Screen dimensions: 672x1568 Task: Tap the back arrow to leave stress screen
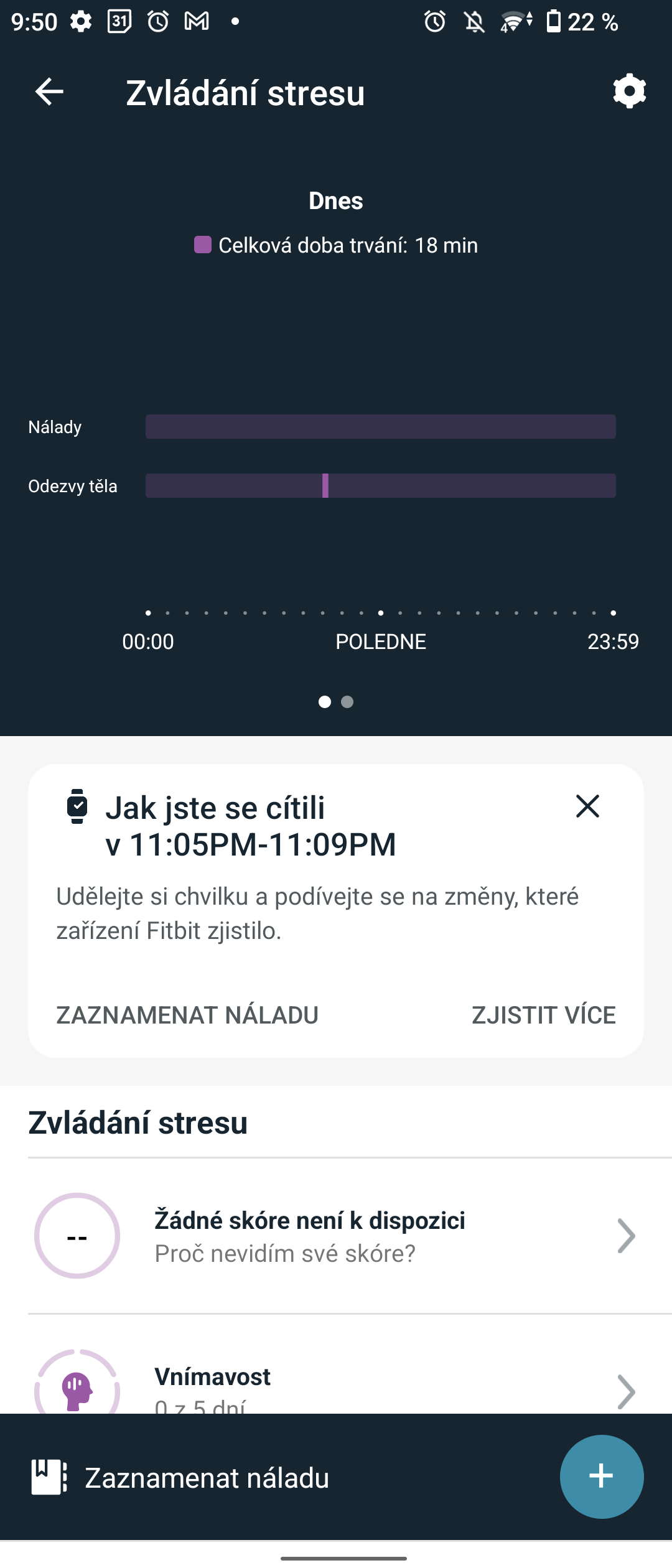point(49,92)
